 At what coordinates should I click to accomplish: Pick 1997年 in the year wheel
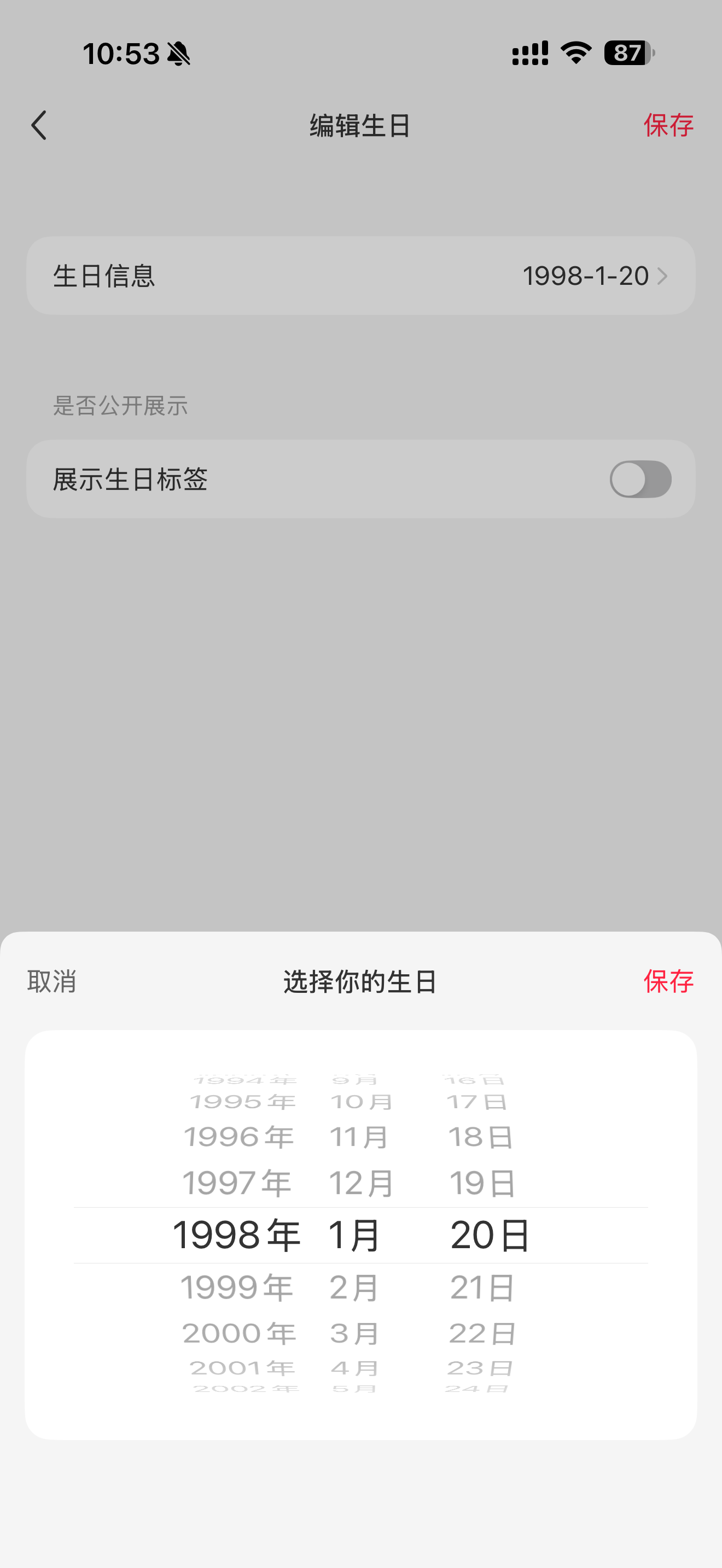pyautogui.click(x=237, y=1183)
